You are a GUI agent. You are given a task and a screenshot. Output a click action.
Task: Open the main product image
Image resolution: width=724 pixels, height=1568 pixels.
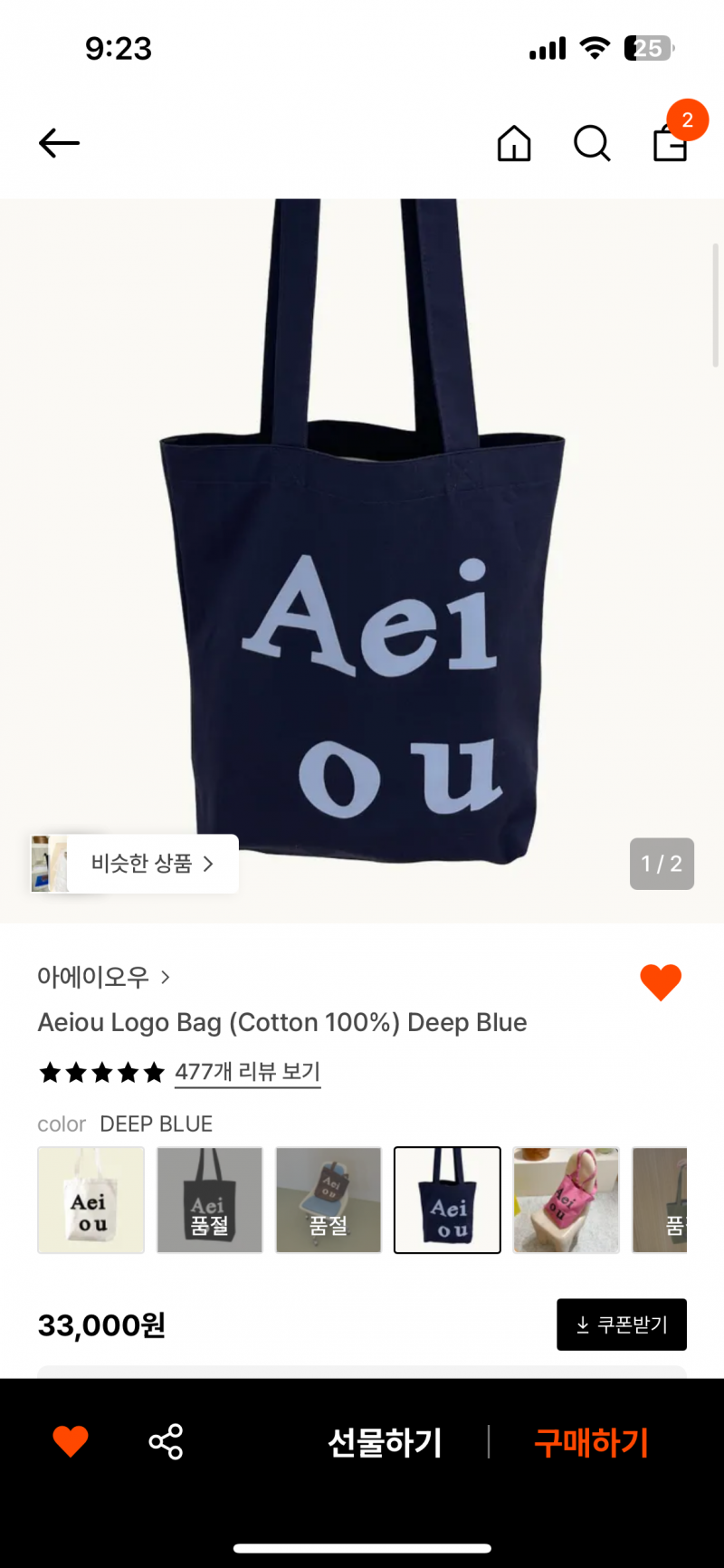point(362,560)
